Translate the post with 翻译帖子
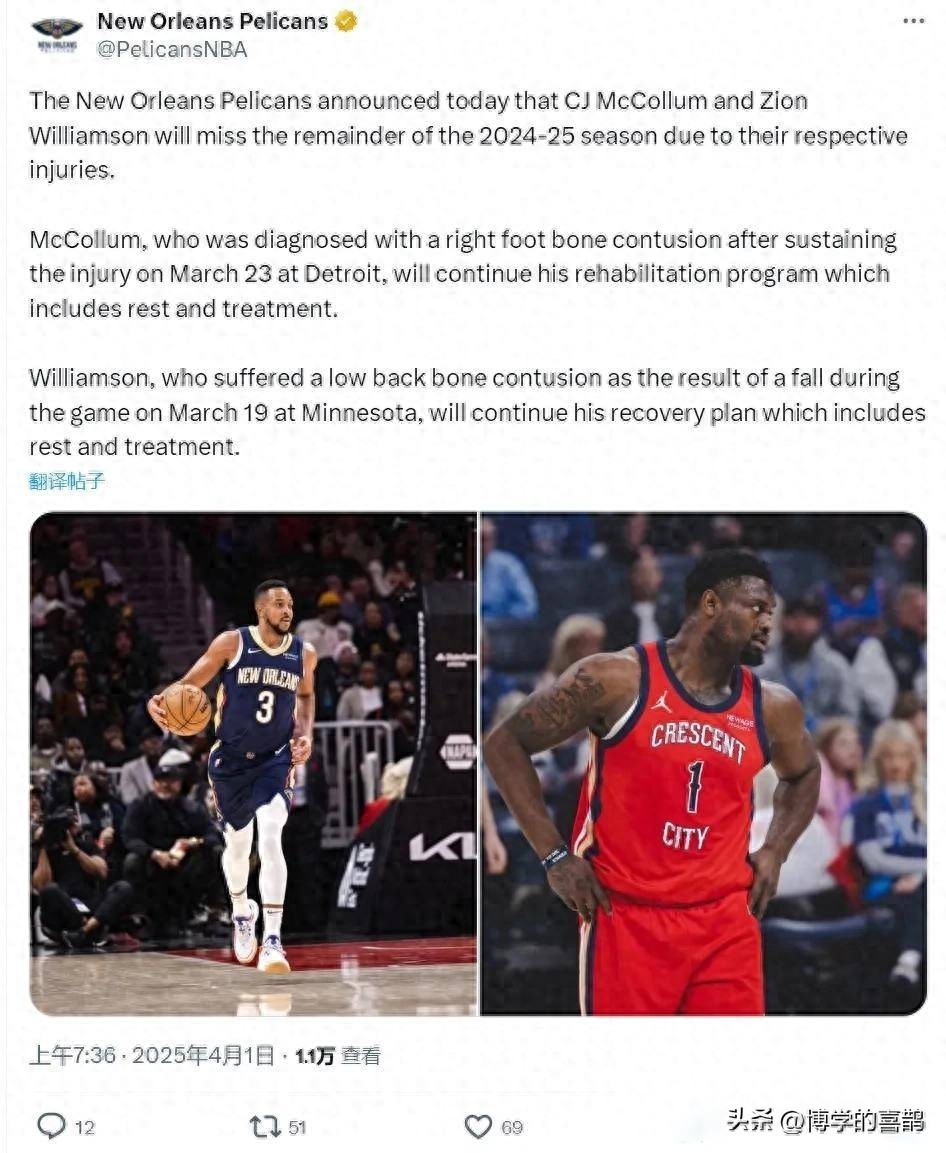 [67, 481]
